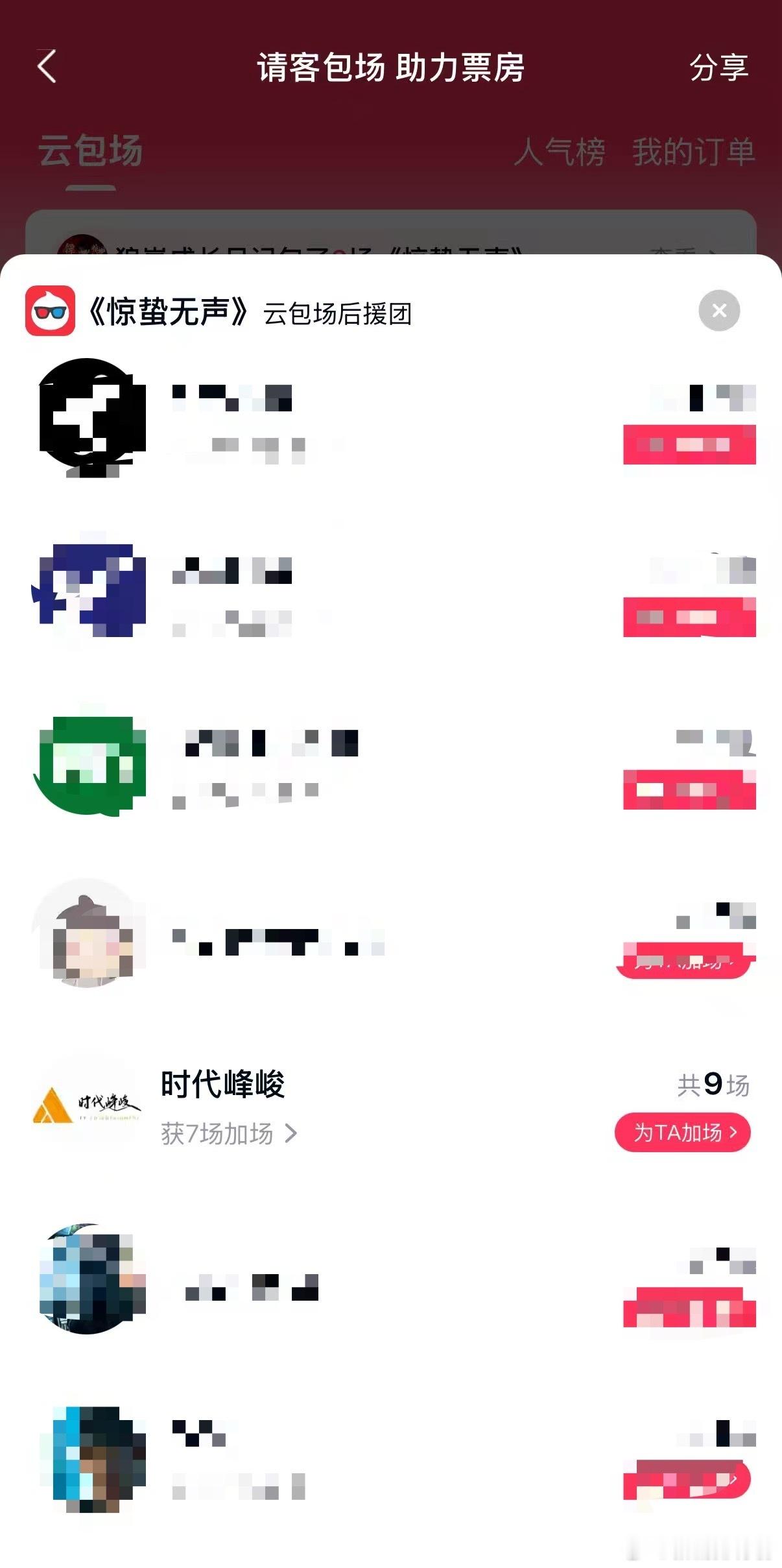Image resolution: width=782 pixels, height=1568 pixels.
Task: Close the 云包场后援团 popup
Action: 718,311
